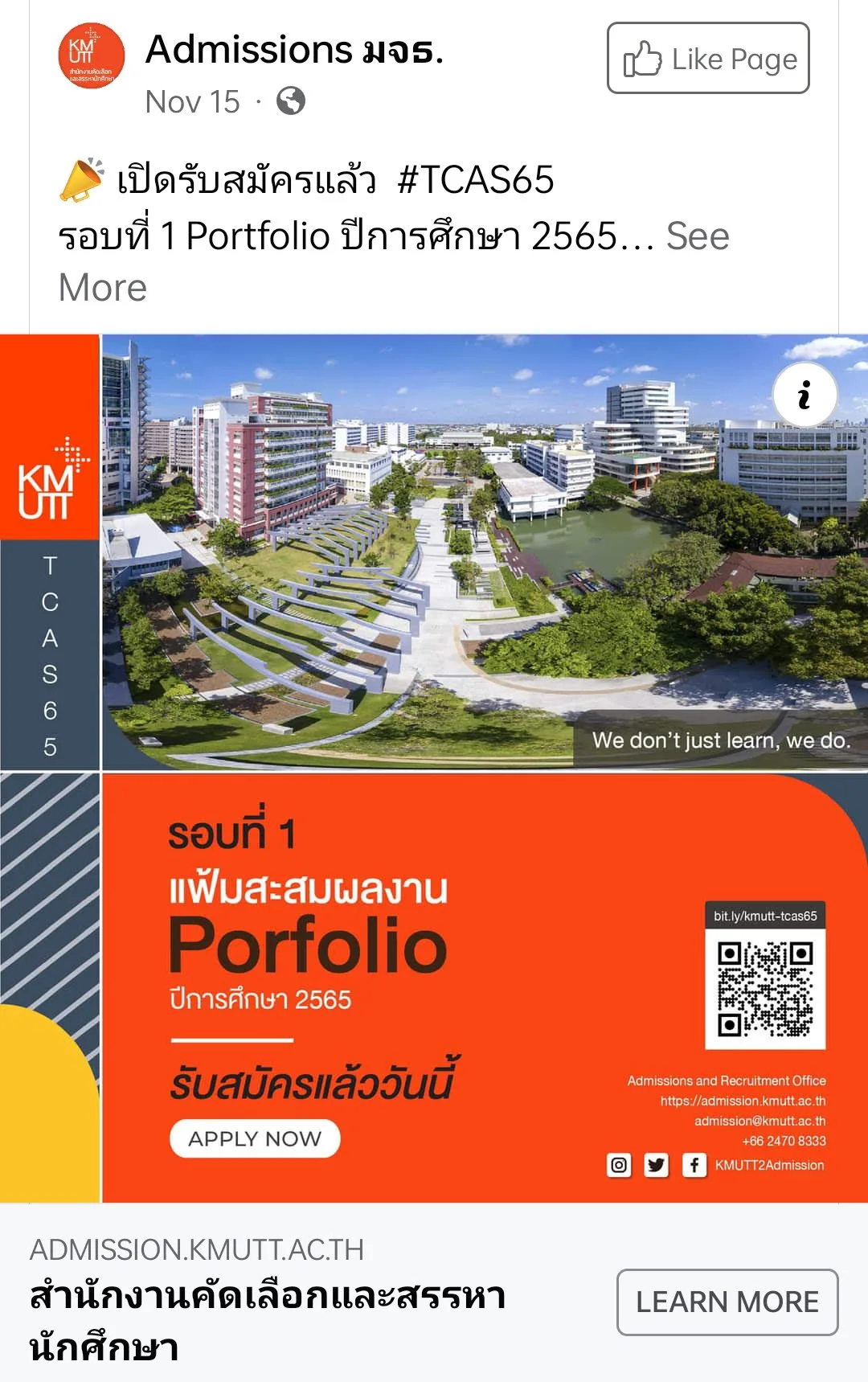Click the bit.ly/kmutt-tcas65 label
The image size is (868, 1382).
[x=766, y=917]
